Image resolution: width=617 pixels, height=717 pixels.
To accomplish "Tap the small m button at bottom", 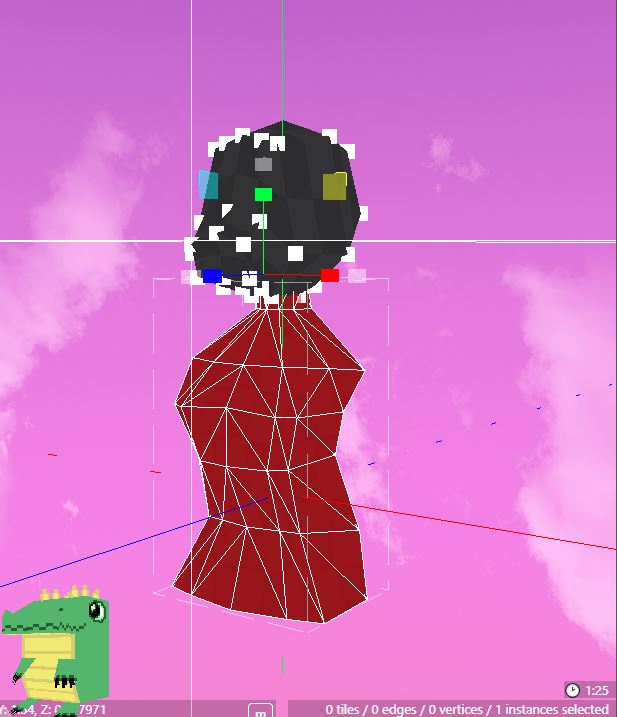I will (259, 710).
